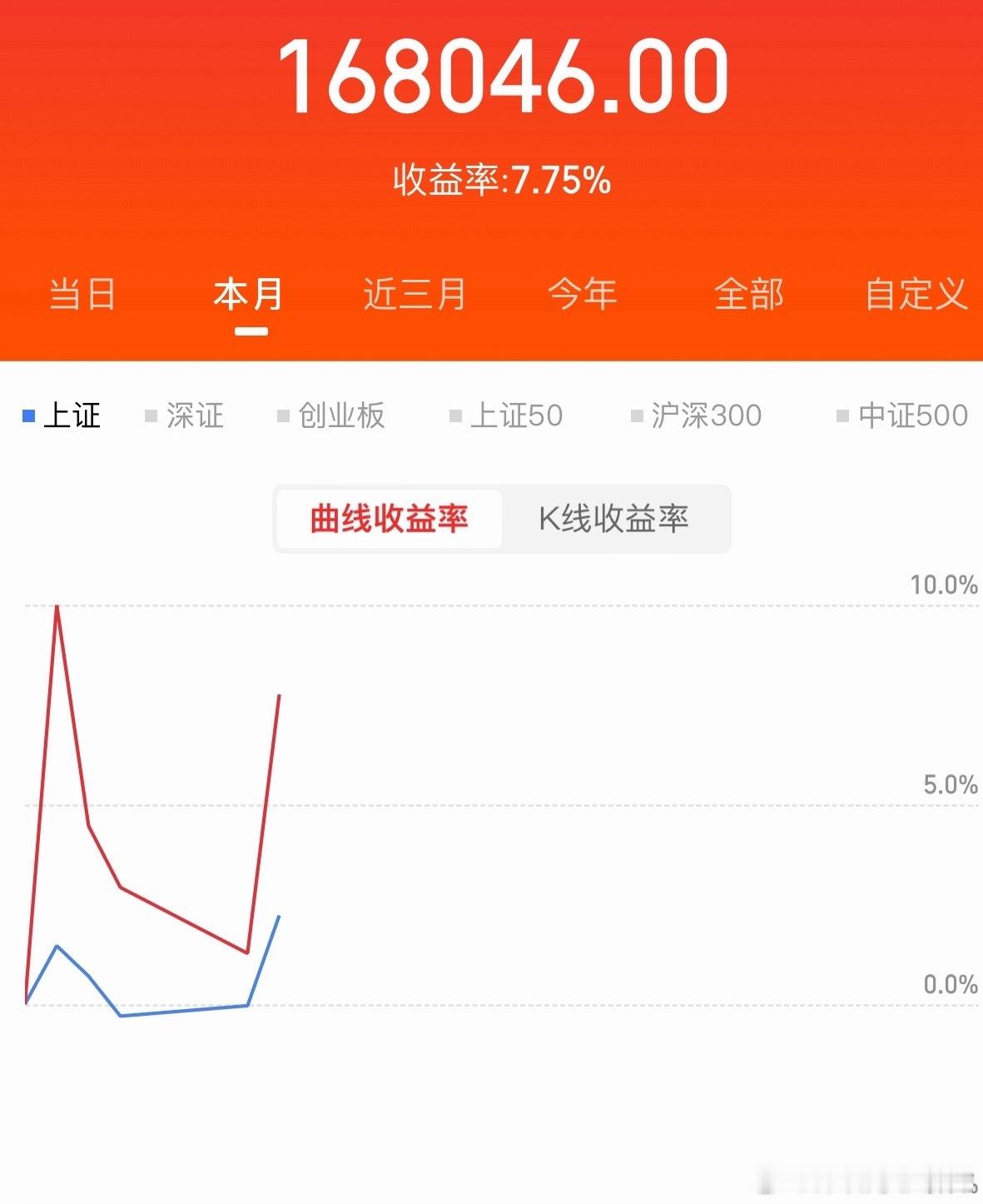Click the blue legend square beside 上证

point(27,414)
